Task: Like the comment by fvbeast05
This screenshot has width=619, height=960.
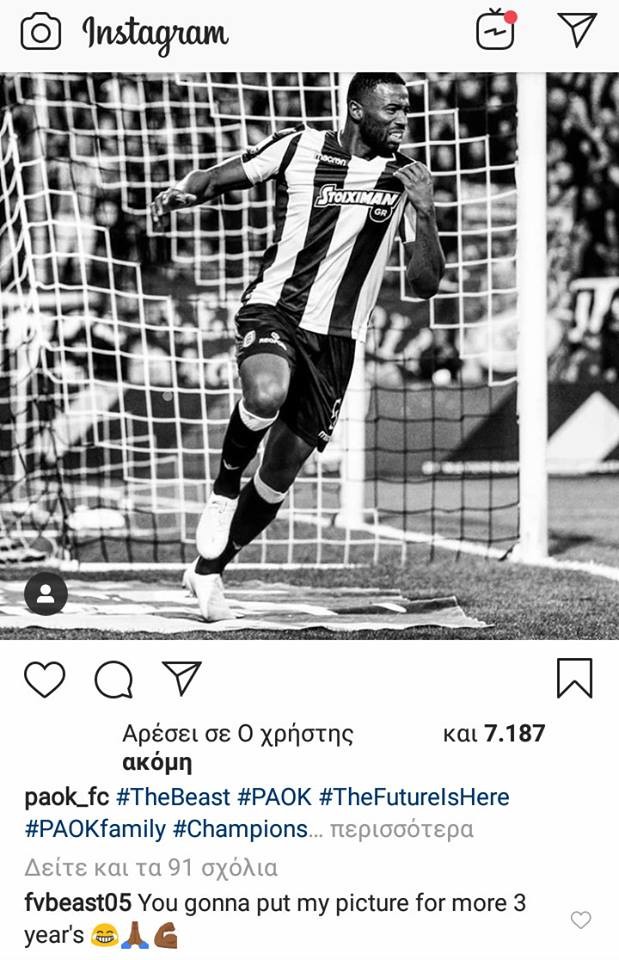Action: [580, 920]
